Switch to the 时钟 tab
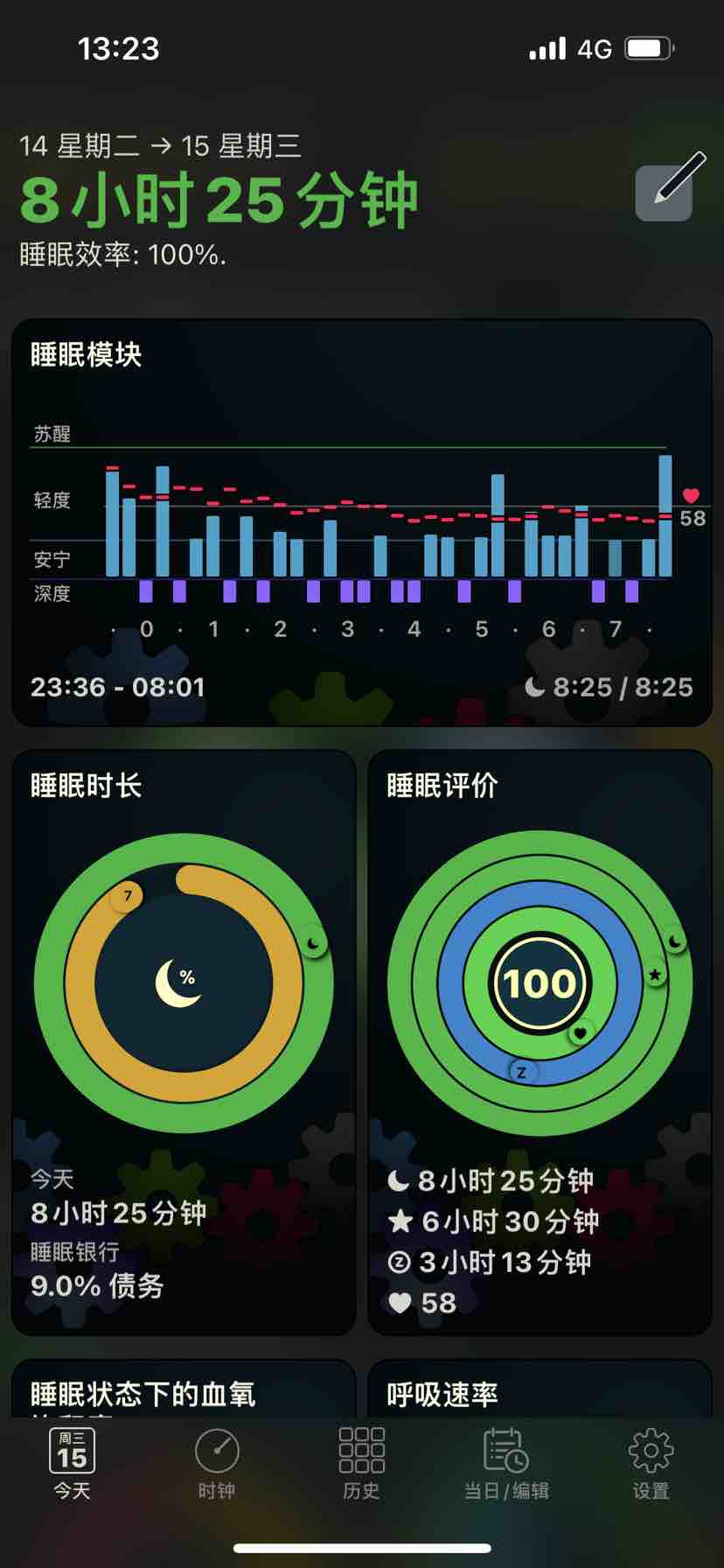 pos(216,1463)
